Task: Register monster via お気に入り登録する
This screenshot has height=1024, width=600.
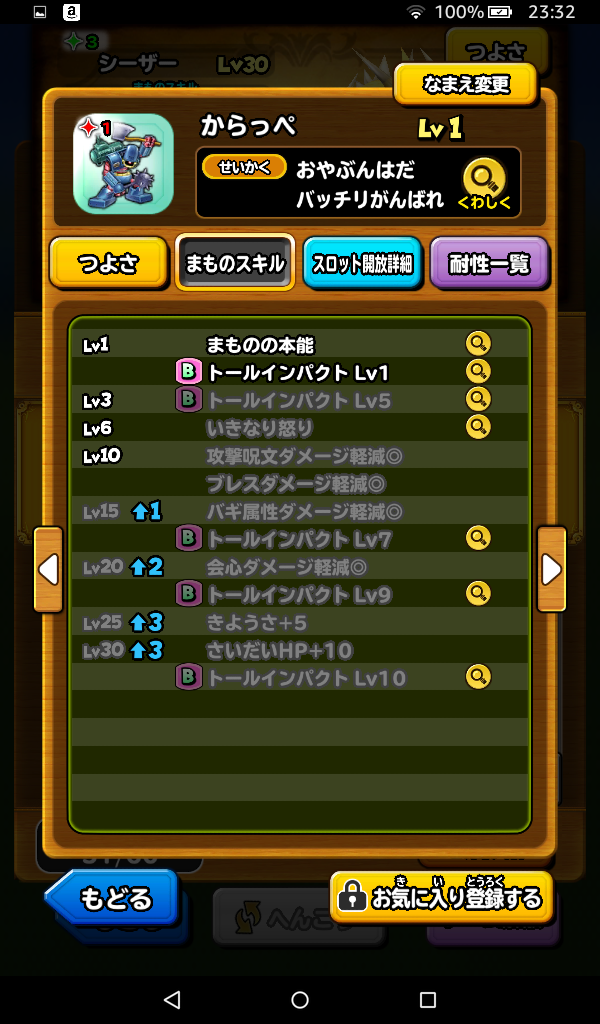Action: point(441,897)
